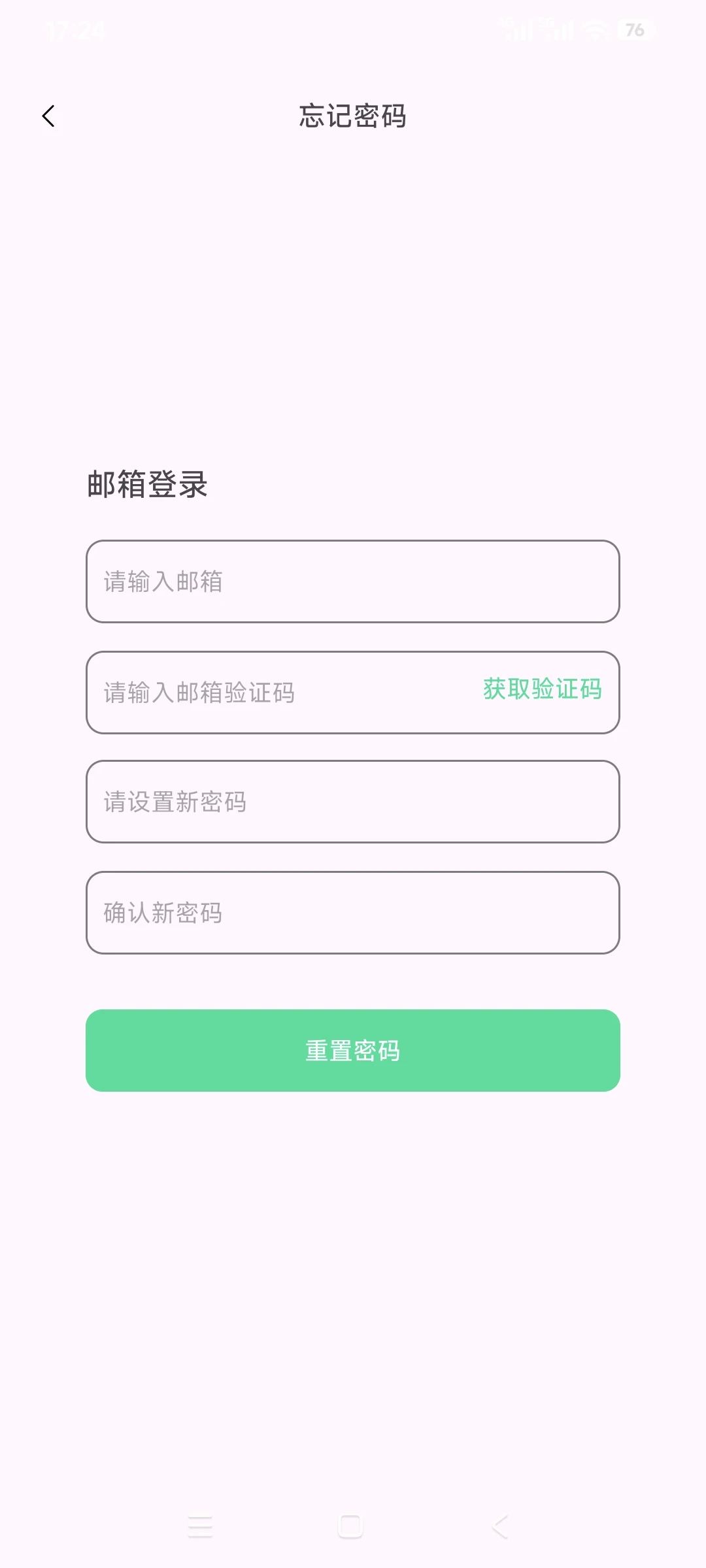Viewport: 706px width, 1568px height.
Task: Select the 请设置新密码 password field
Action: [353, 802]
